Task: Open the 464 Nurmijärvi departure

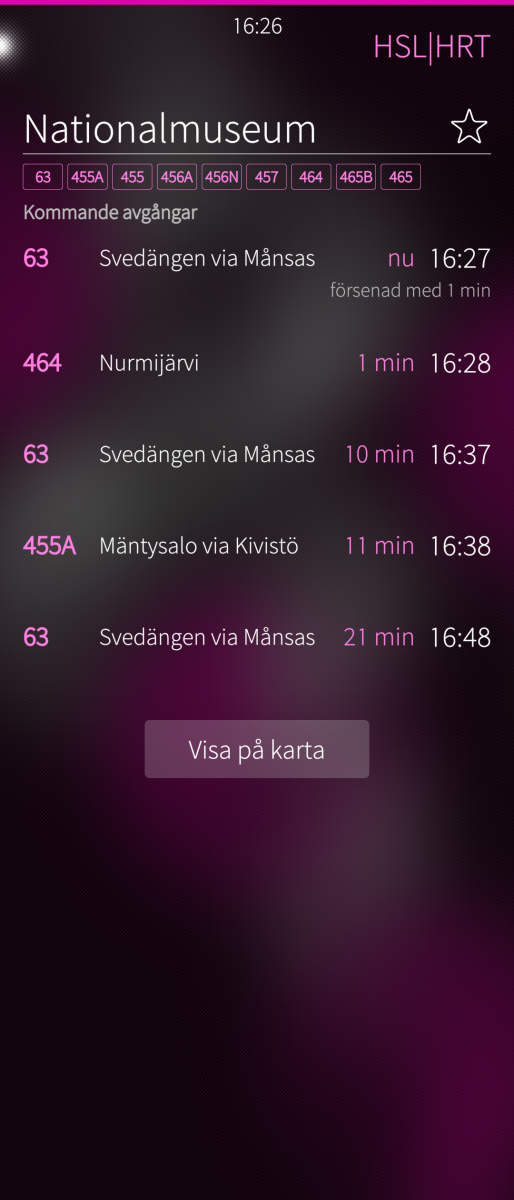Action: 257,363
